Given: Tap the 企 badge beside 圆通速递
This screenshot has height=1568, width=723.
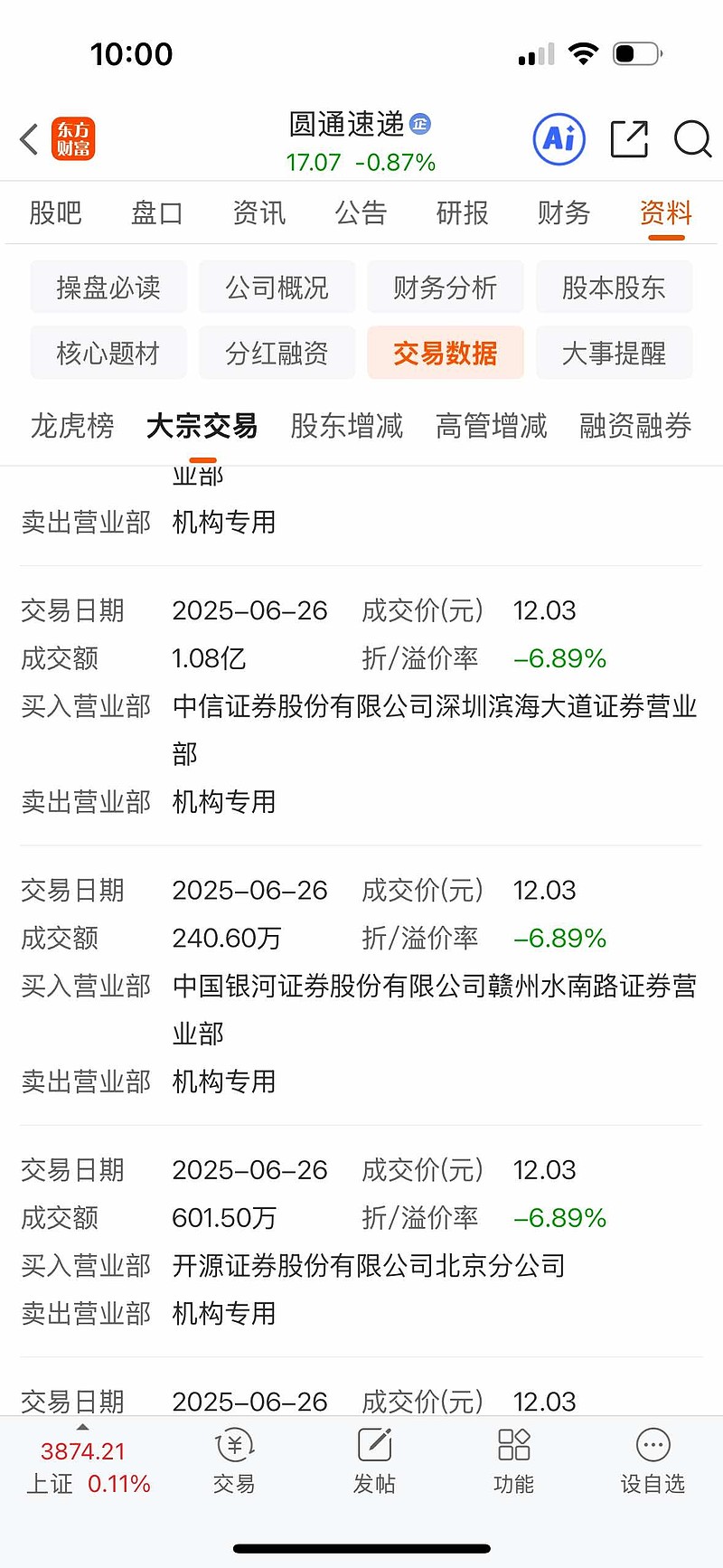Looking at the screenshot, I should pos(419,127).
